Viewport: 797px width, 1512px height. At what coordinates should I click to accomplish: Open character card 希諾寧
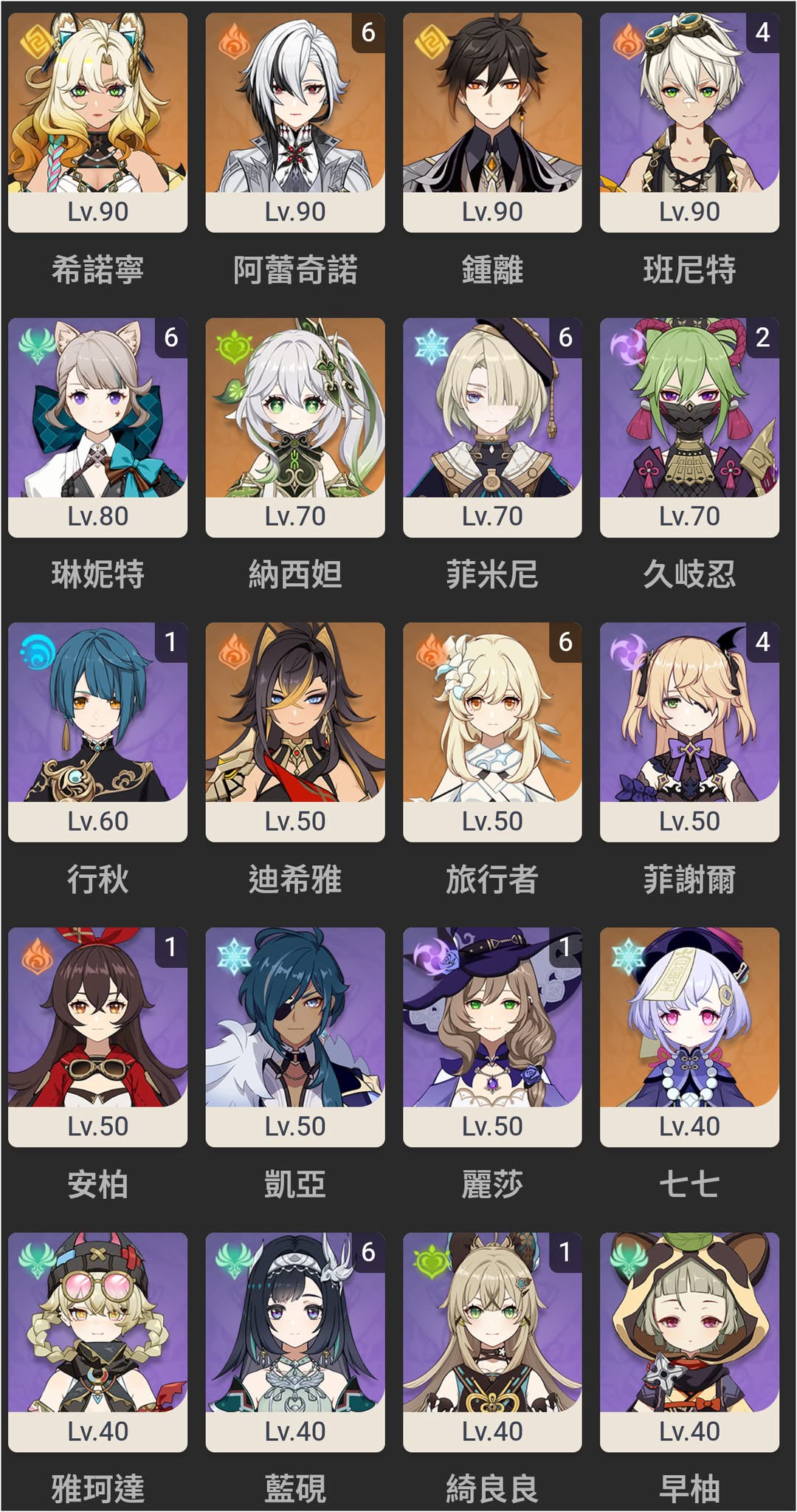[x=97, y=122]
